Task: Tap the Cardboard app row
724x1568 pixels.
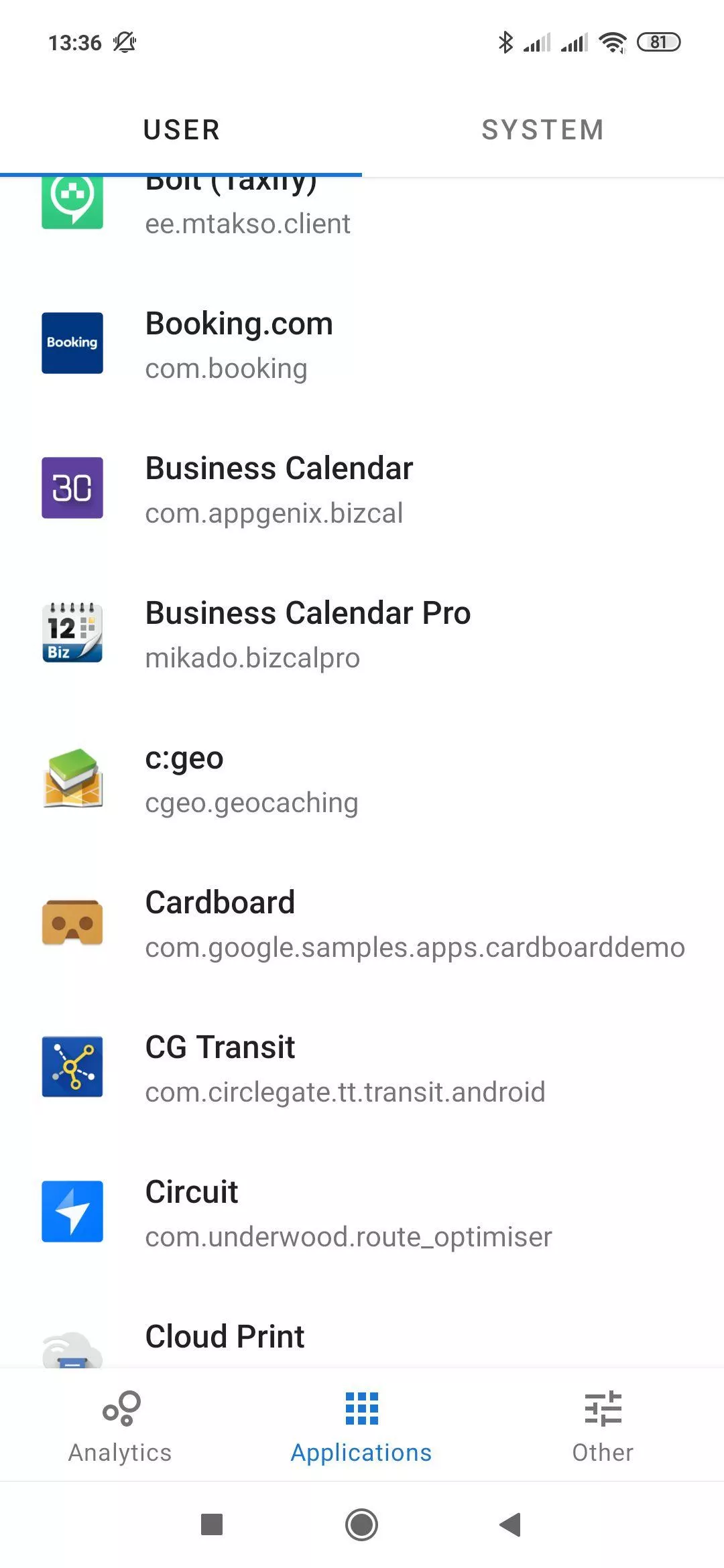Action: tap(362, 923)
